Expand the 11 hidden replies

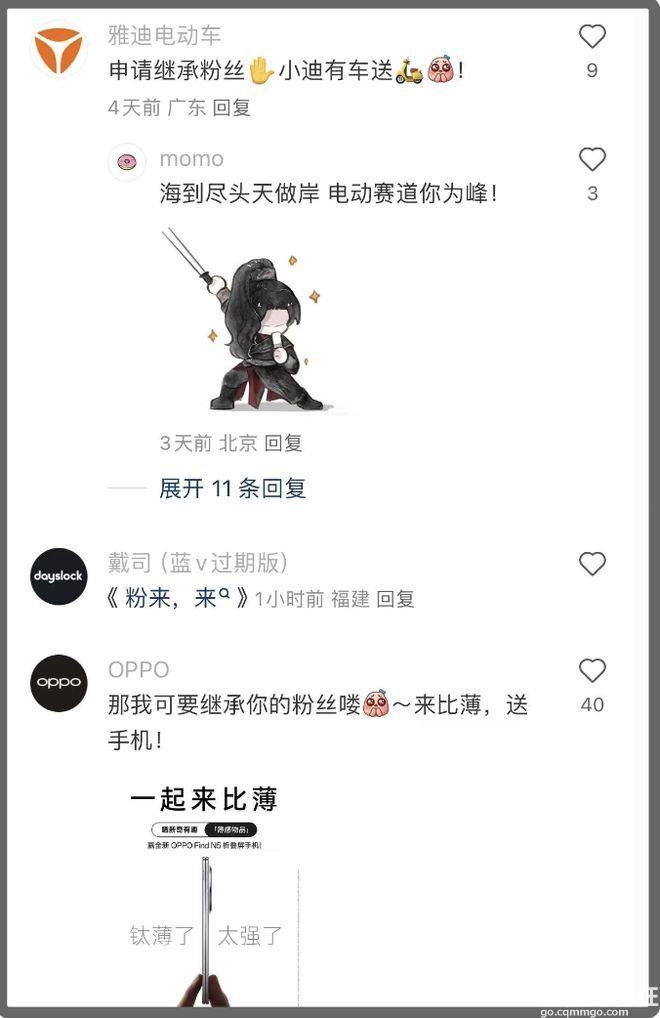(x=232, y=489)
